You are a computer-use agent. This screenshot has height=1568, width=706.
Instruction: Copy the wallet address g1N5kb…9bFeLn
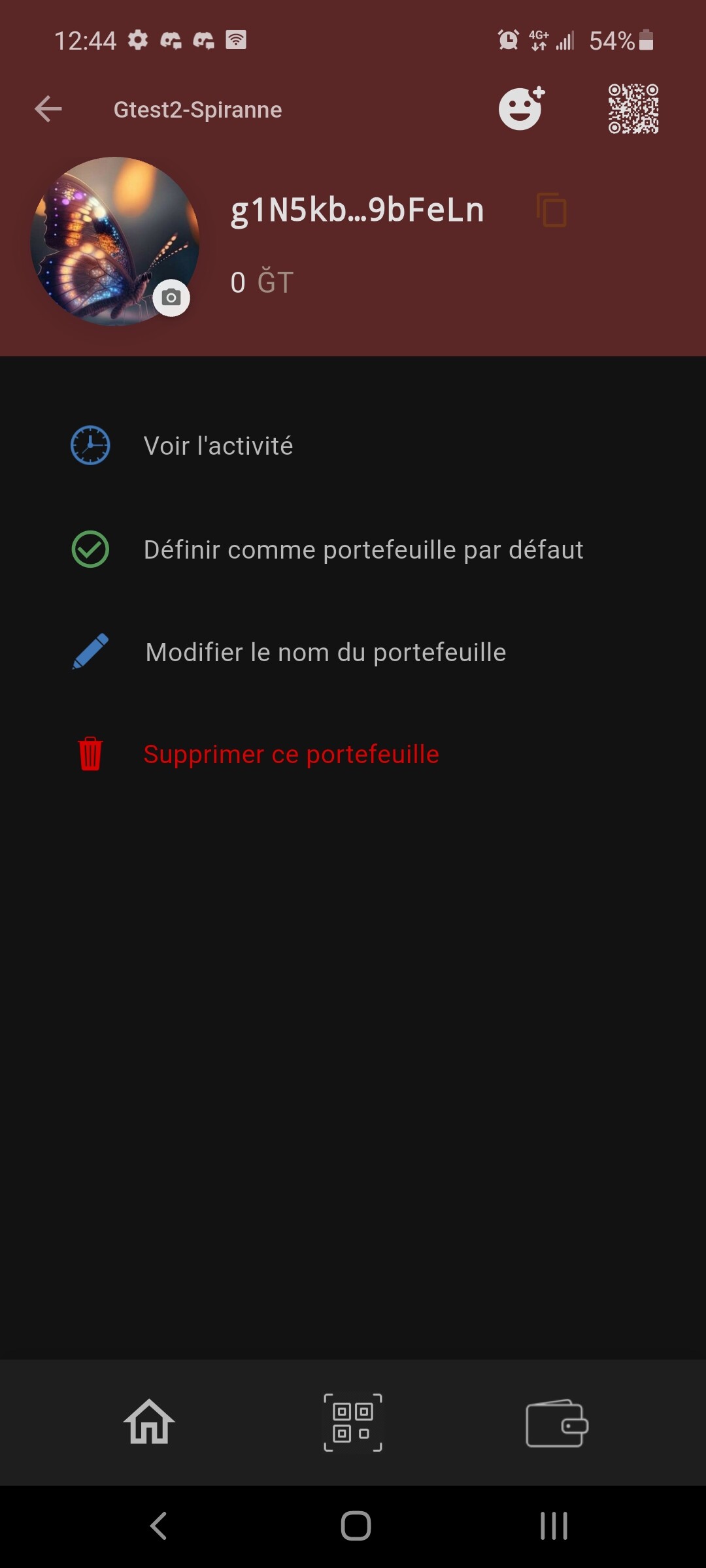[551, 210]
